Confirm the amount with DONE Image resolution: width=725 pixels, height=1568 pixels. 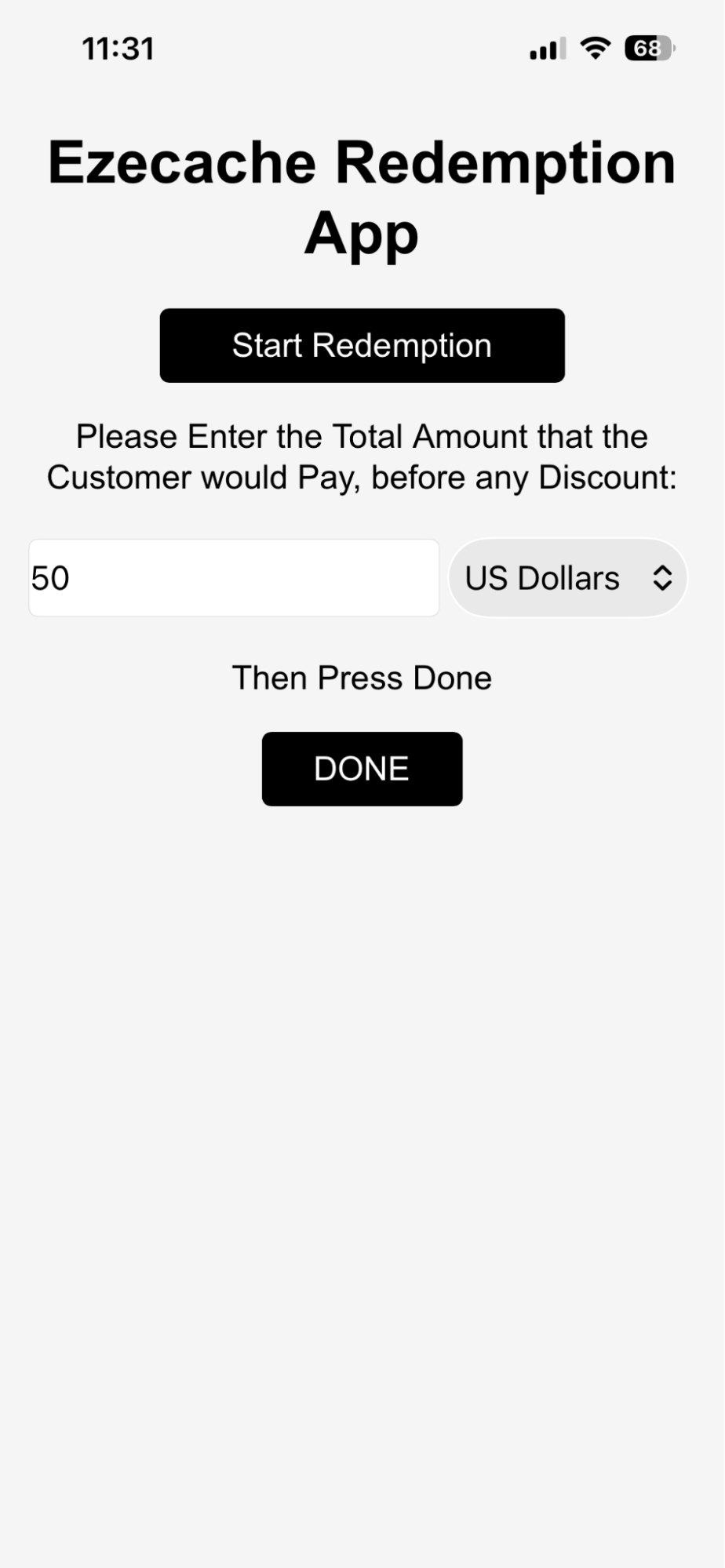coord(362,769)
